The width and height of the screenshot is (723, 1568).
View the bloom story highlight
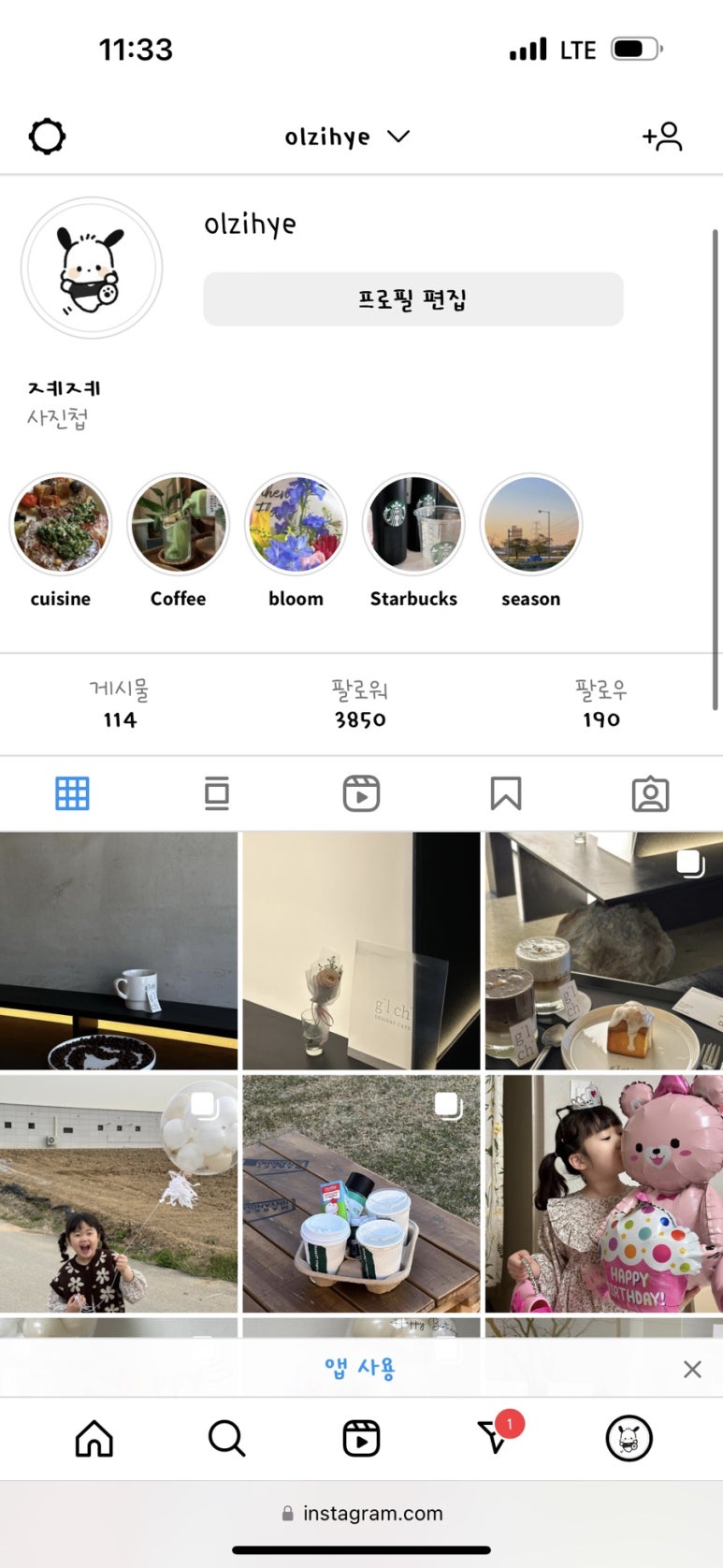coord(296,524)
